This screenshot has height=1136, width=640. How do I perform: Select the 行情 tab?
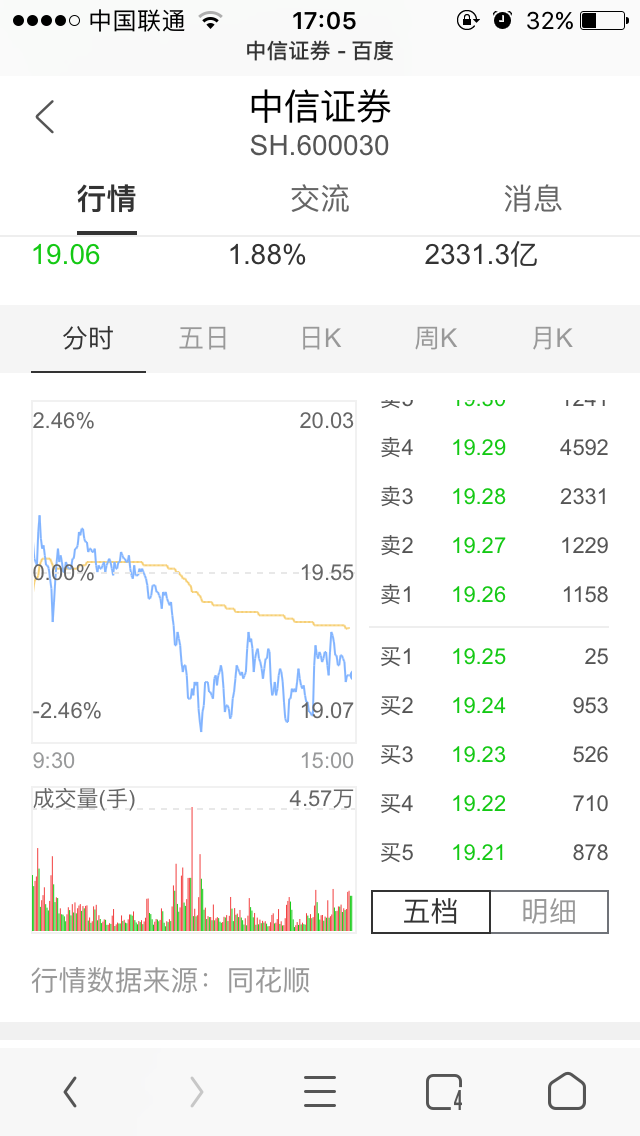[107, 199]
